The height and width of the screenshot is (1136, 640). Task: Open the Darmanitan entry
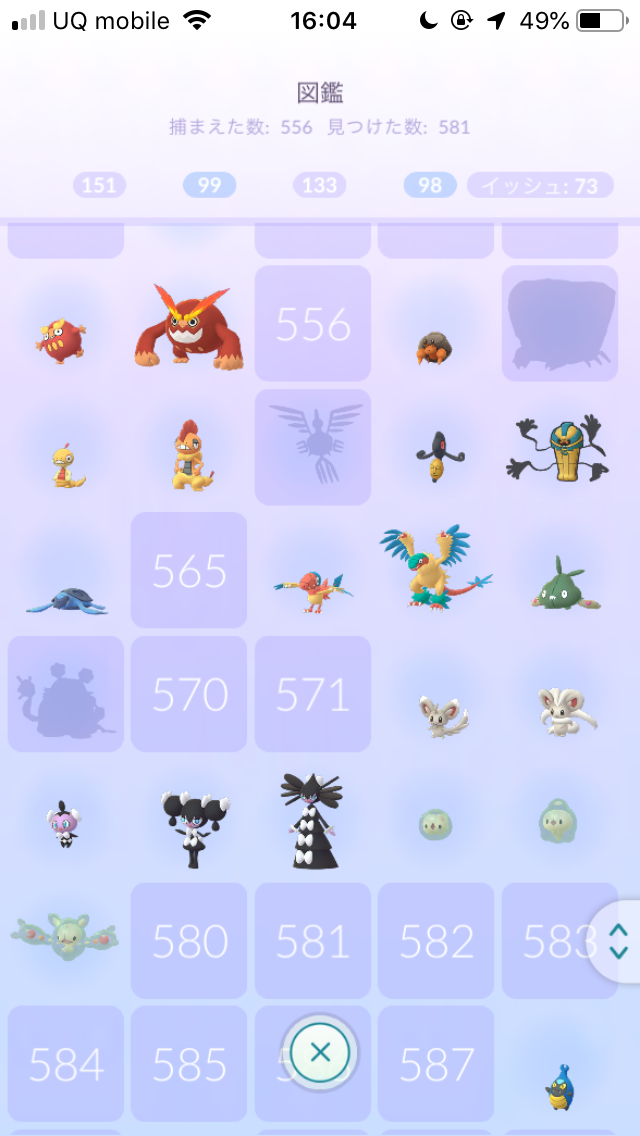190,326
